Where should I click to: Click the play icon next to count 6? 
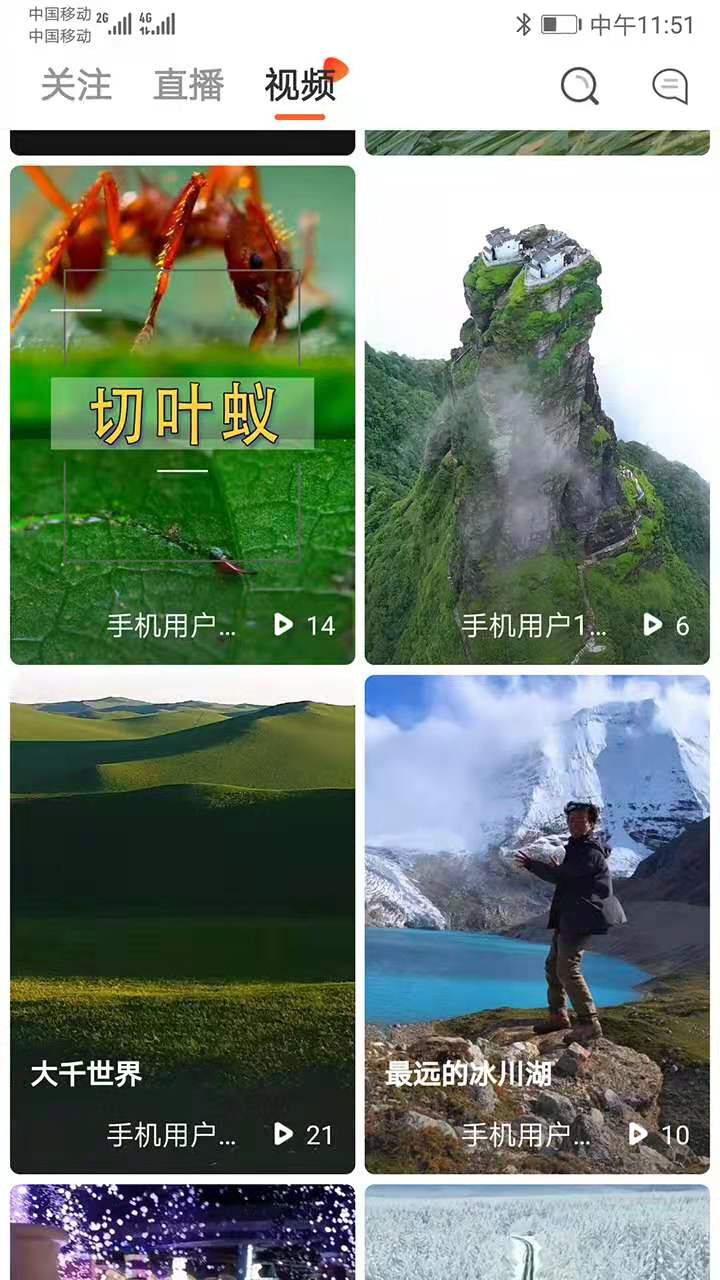coord(651,625)
